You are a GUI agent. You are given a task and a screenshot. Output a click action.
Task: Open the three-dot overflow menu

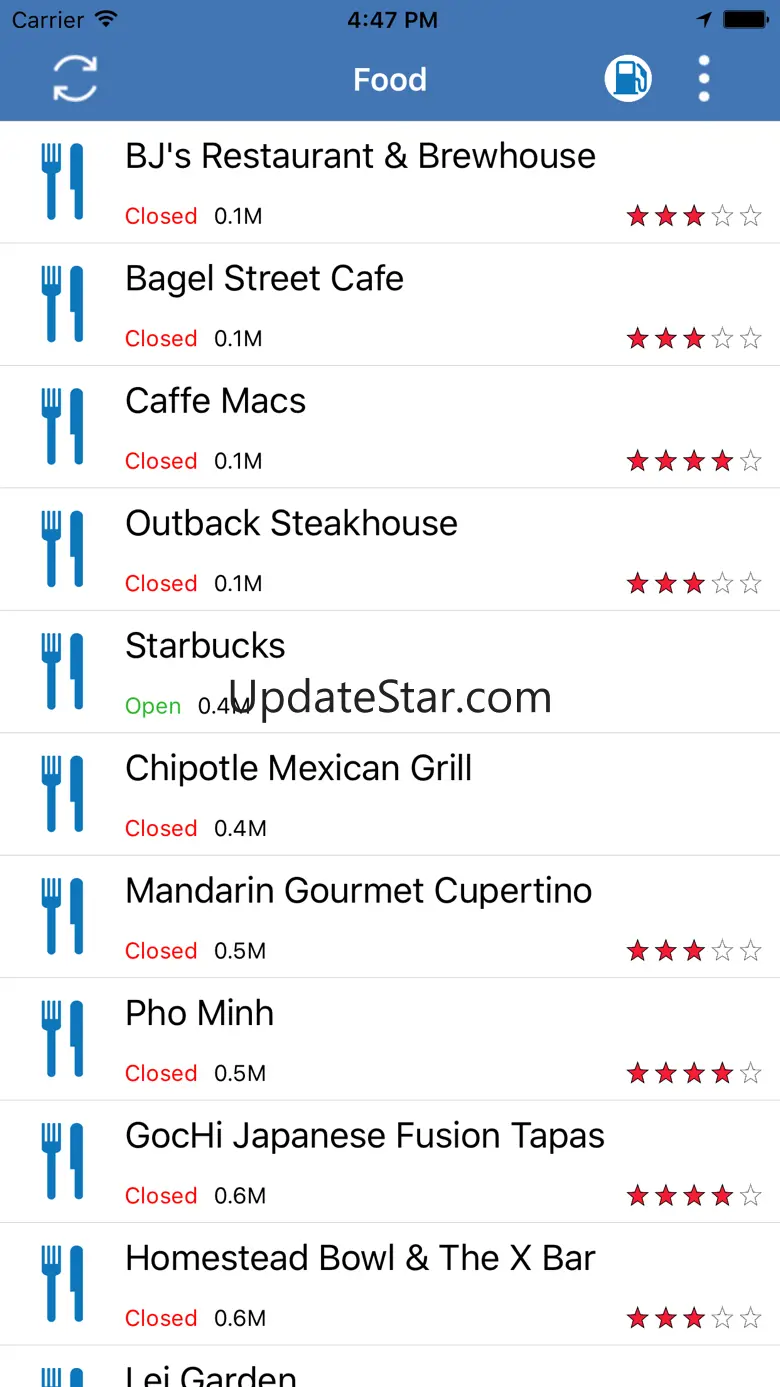point(704,79)
